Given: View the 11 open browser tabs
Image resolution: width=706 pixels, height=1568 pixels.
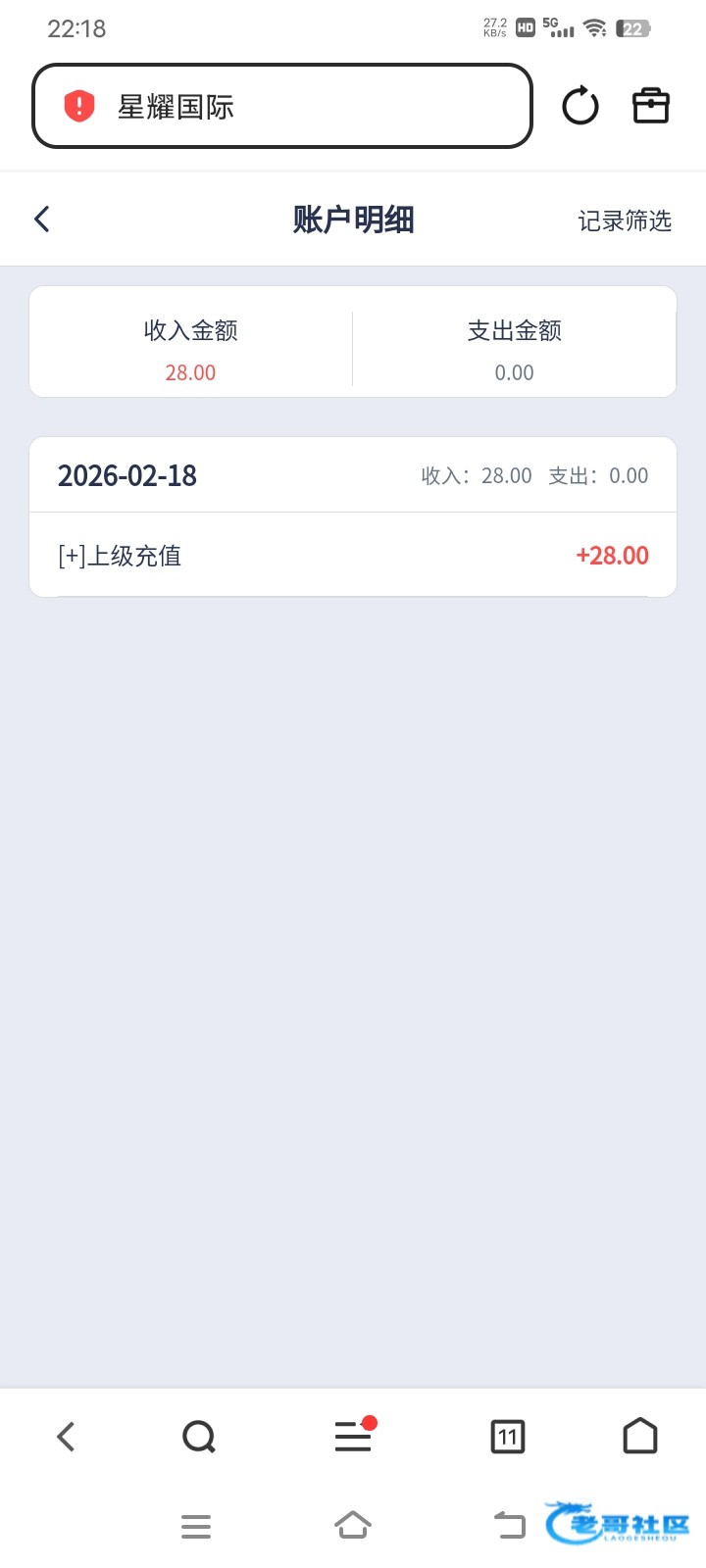Looking at the screenshot, I should (x=507, y=1437).
